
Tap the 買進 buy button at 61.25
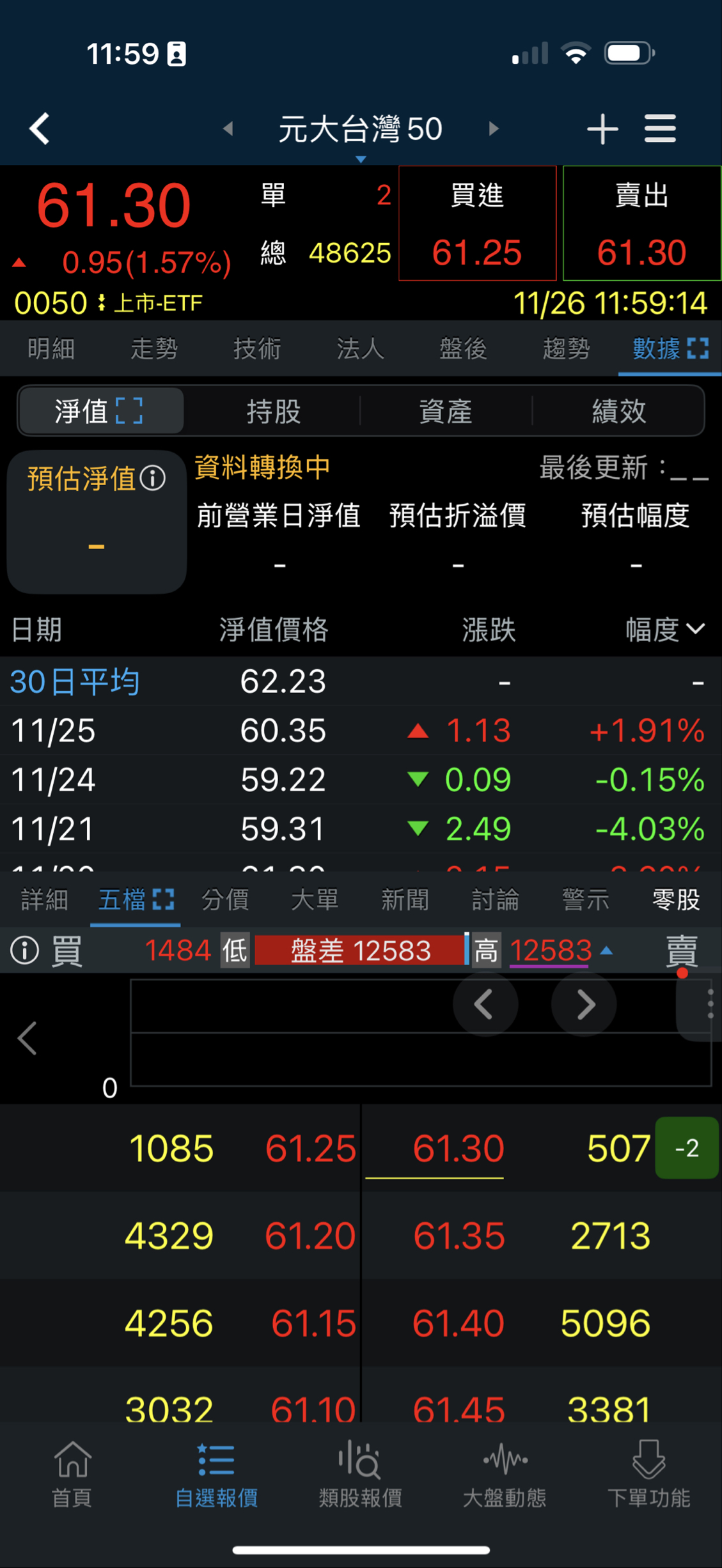click(x=476, y=224)
